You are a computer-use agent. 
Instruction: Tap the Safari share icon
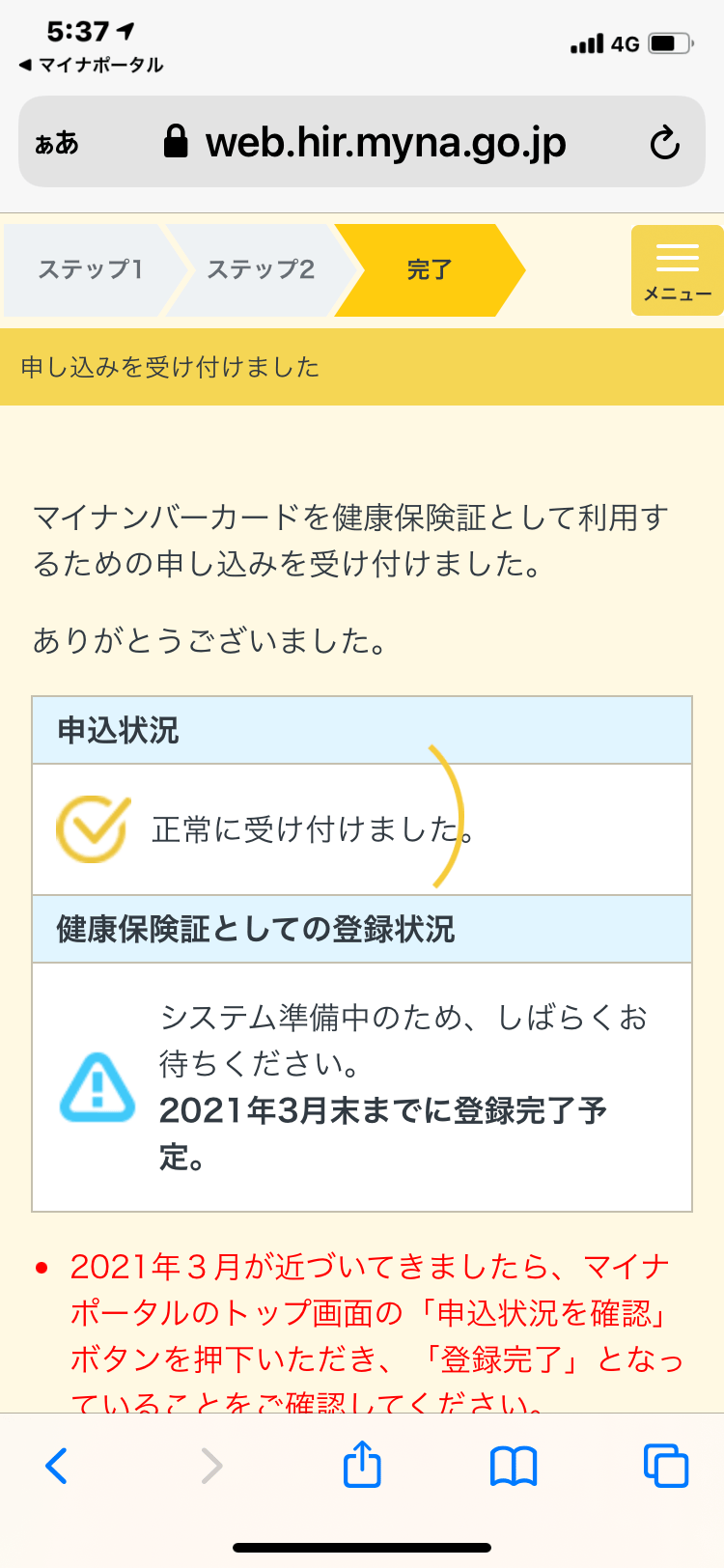(x=362, y=1467)
